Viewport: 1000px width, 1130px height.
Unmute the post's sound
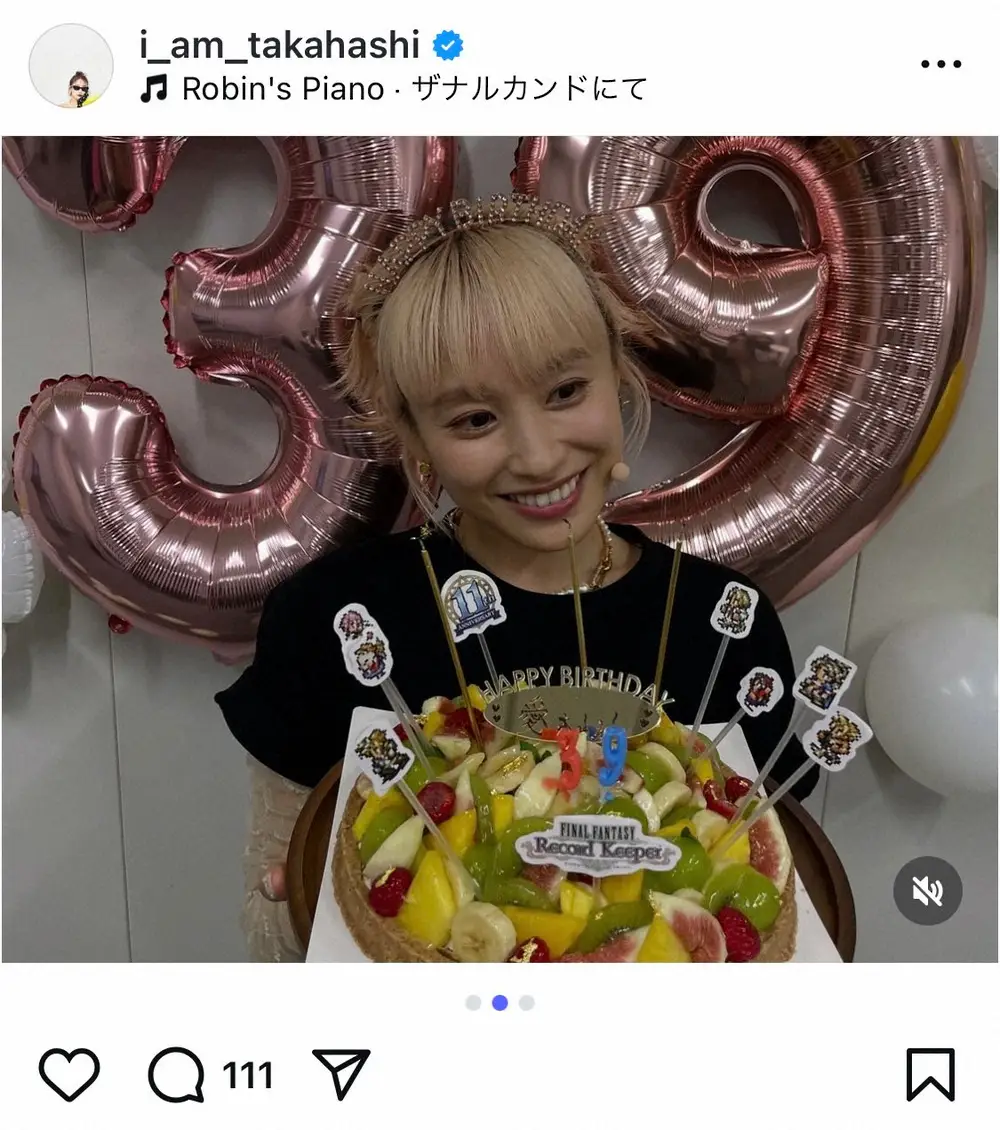tap(927, 890)
